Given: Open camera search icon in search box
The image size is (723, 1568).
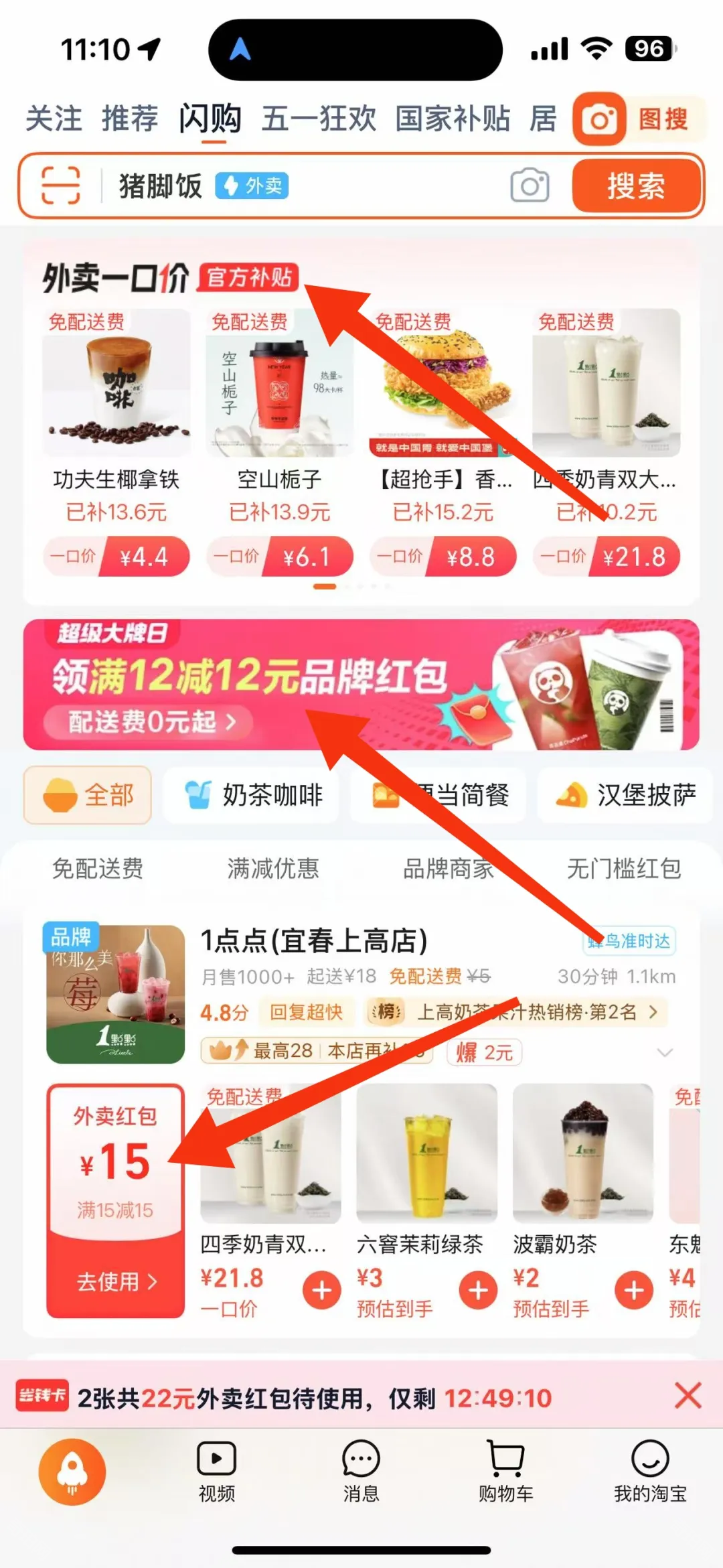Looking at the screenshot, I should [530, 186].
